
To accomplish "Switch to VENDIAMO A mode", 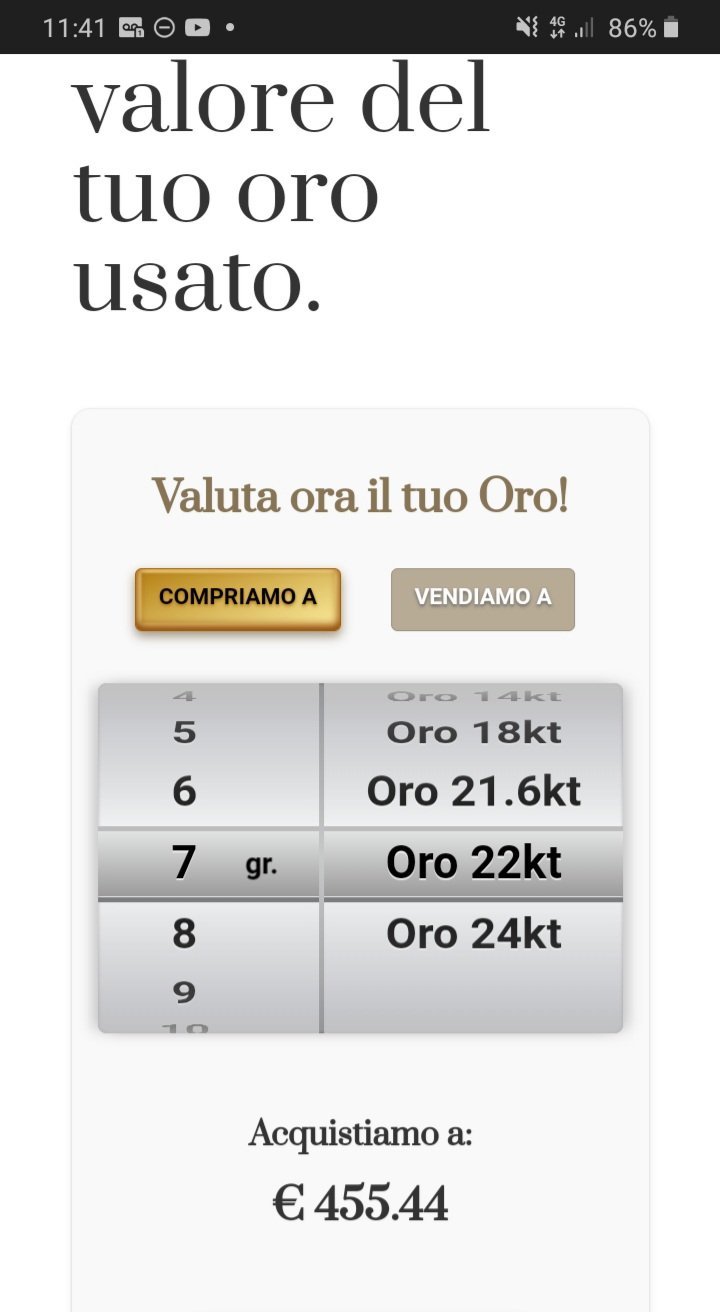I will (x=483, y=599).
